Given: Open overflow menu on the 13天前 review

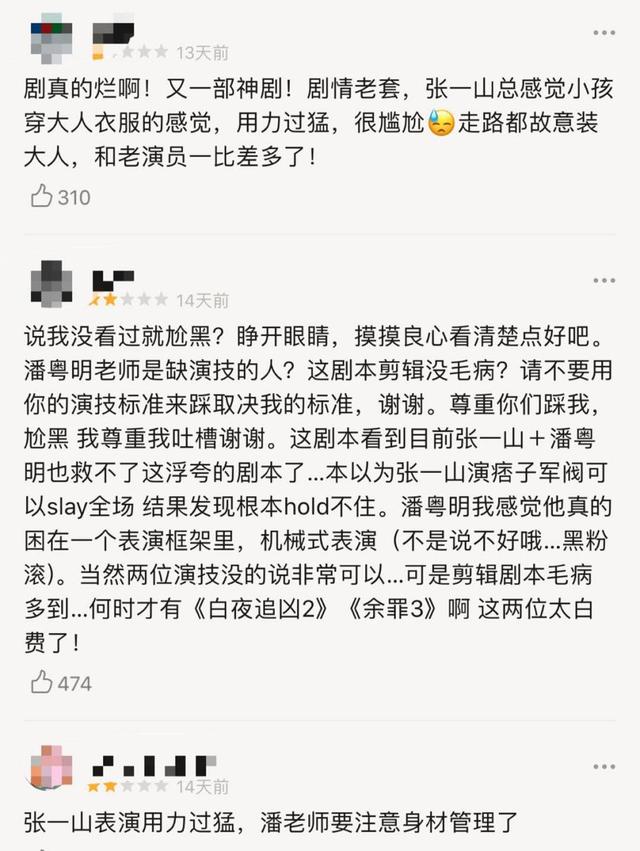Looking at the screenshot, I should [603, 32].
